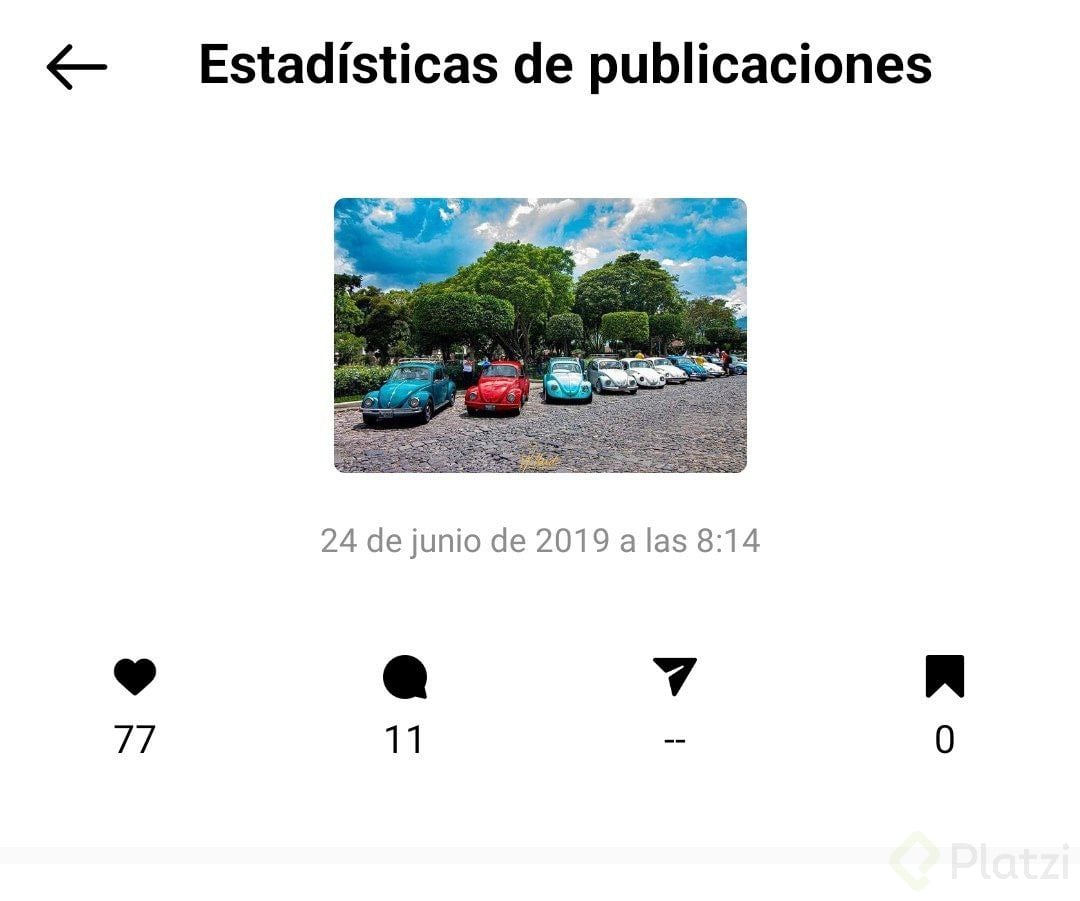The width and height of the screenshot is (1080, 901).
Task: Go back using the arrow icon
Action: point(76,67)
